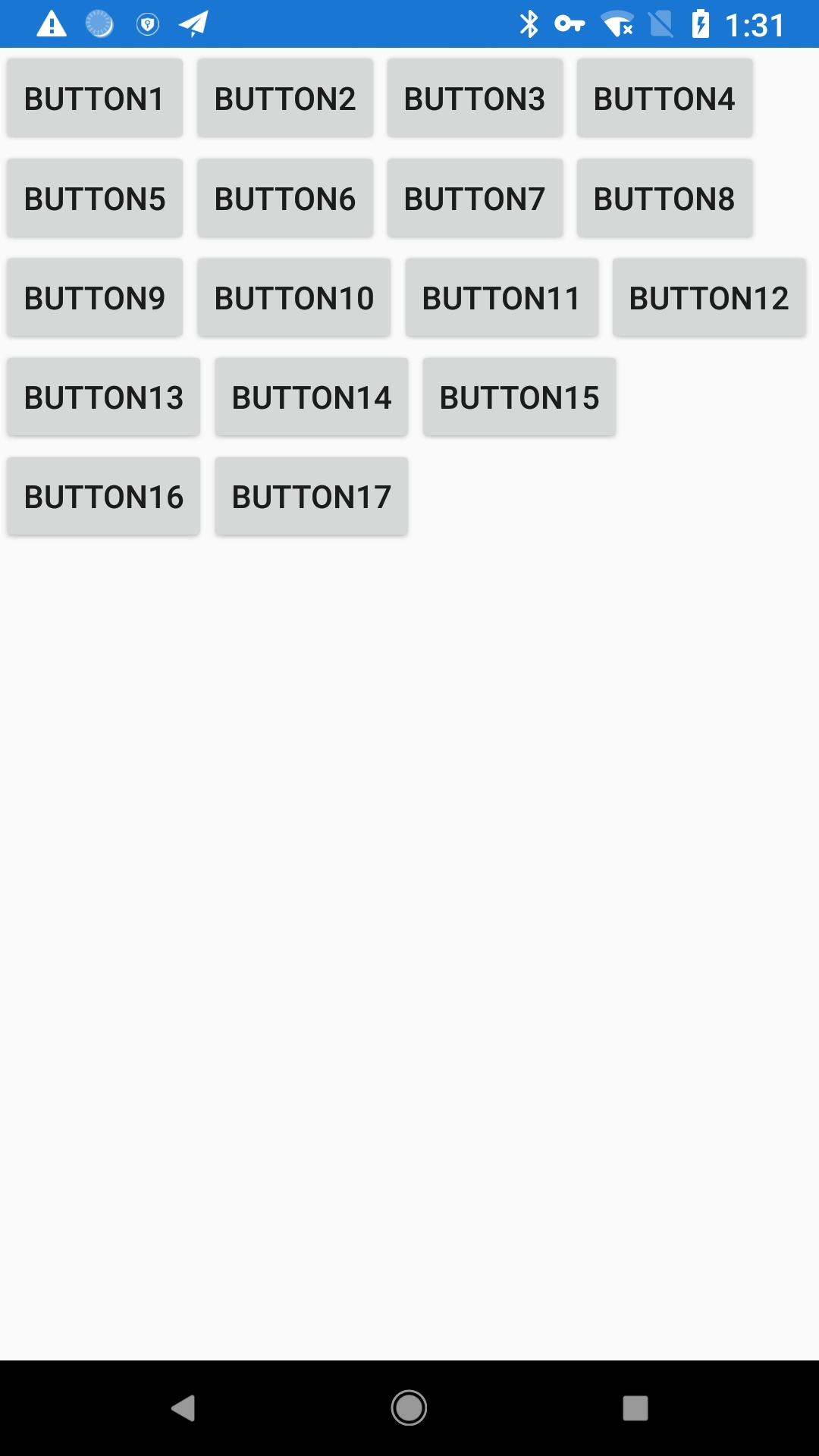The image size is (819, 1456).
Task: Tap BUTTON3
Action: pos(475,99)
